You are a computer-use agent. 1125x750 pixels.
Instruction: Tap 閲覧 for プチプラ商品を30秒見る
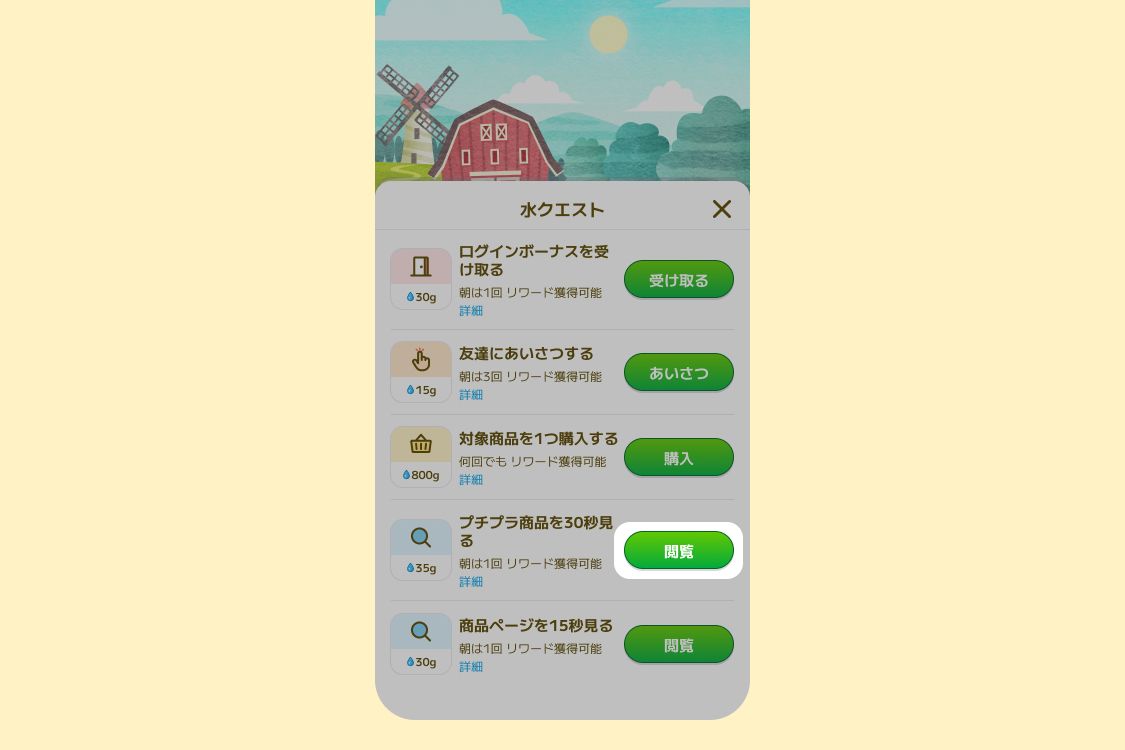[x=678, y=551]
